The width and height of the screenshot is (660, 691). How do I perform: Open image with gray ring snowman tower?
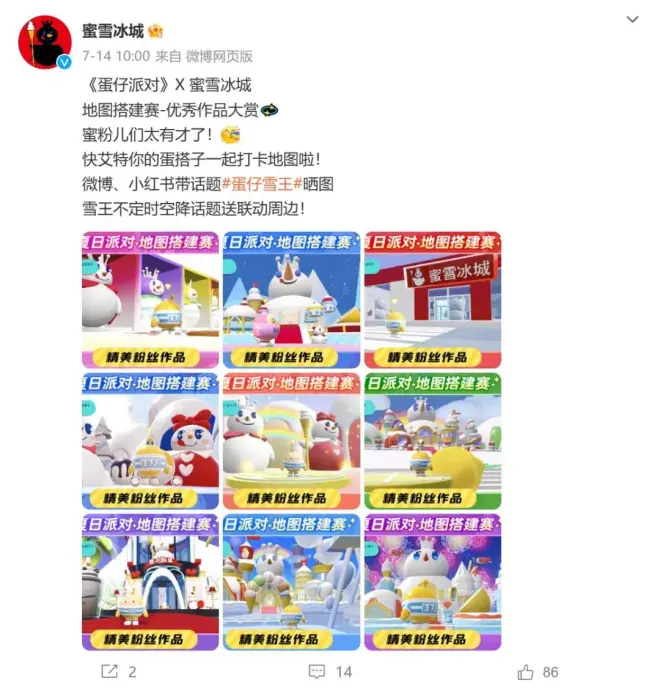point(291,582)
